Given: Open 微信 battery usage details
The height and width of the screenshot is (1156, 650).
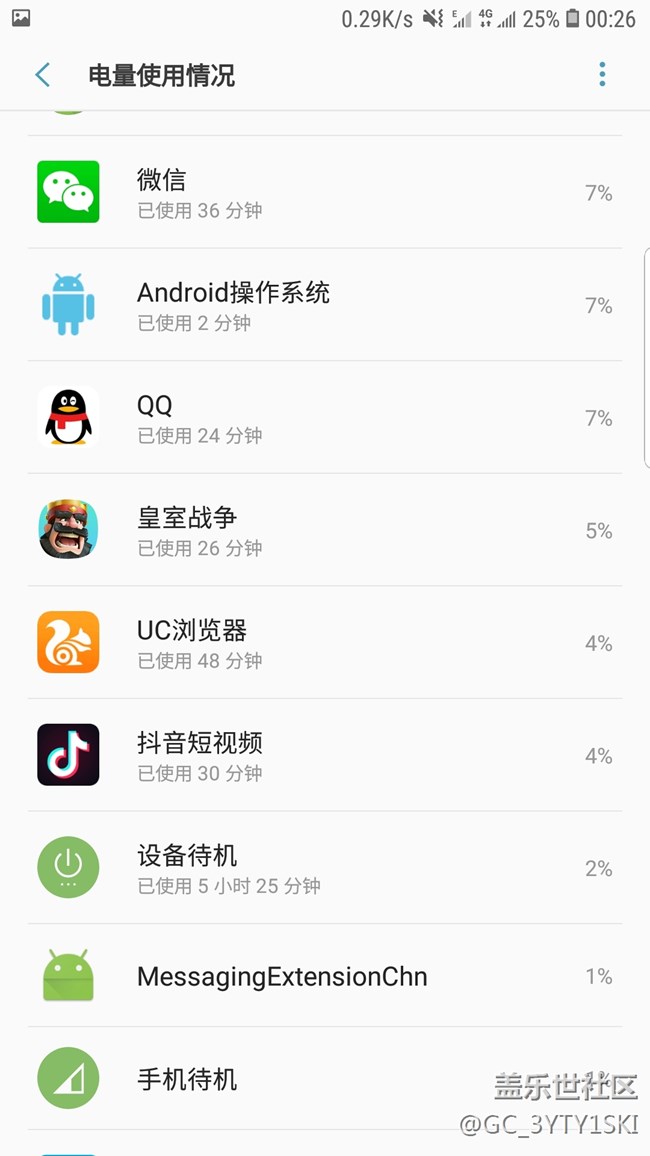Looking at the screenshot, I should point(325,192).
